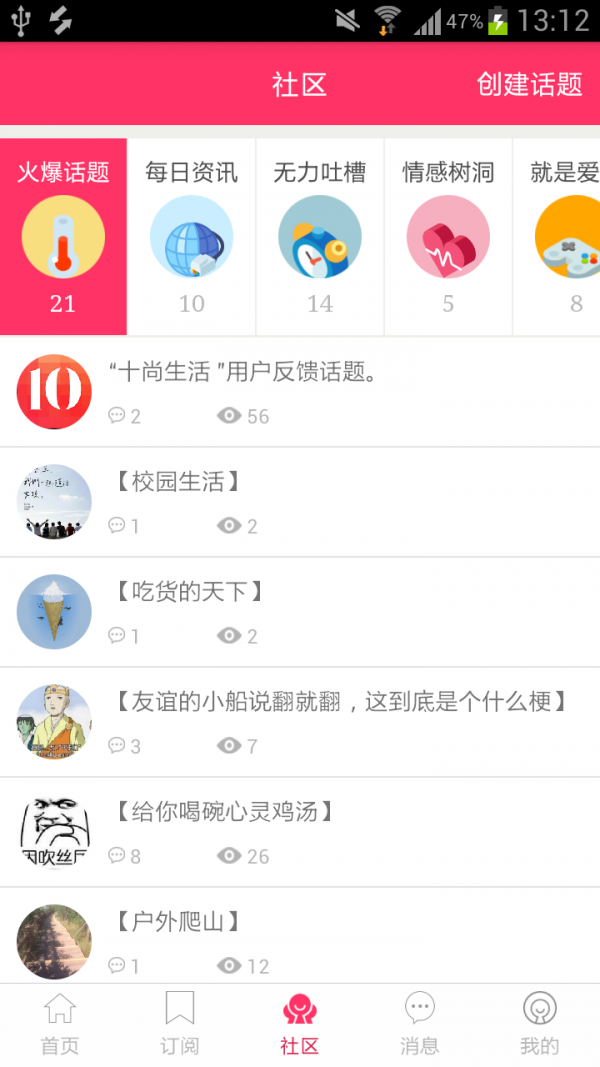Open the "十尚生活"用户反馈话题 thread

tap(300, 392)
